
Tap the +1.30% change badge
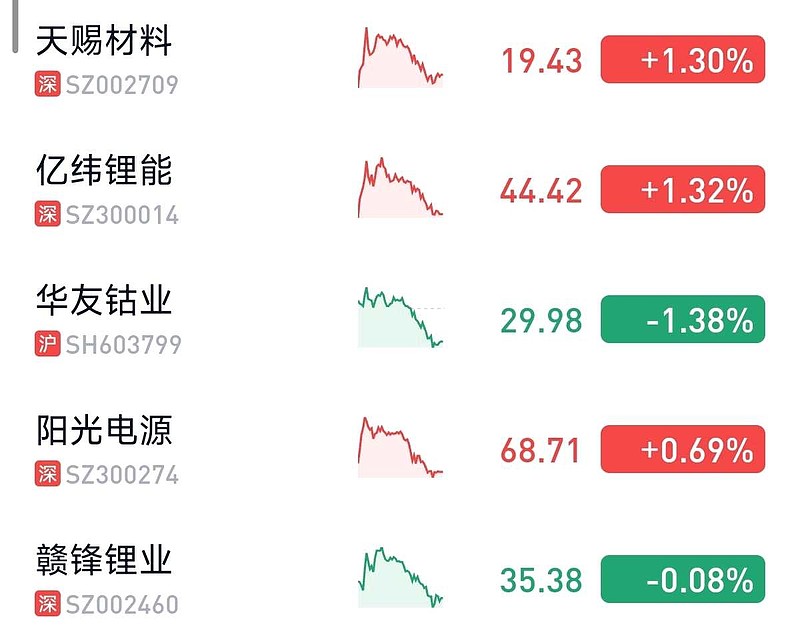[x=682, y=60]
